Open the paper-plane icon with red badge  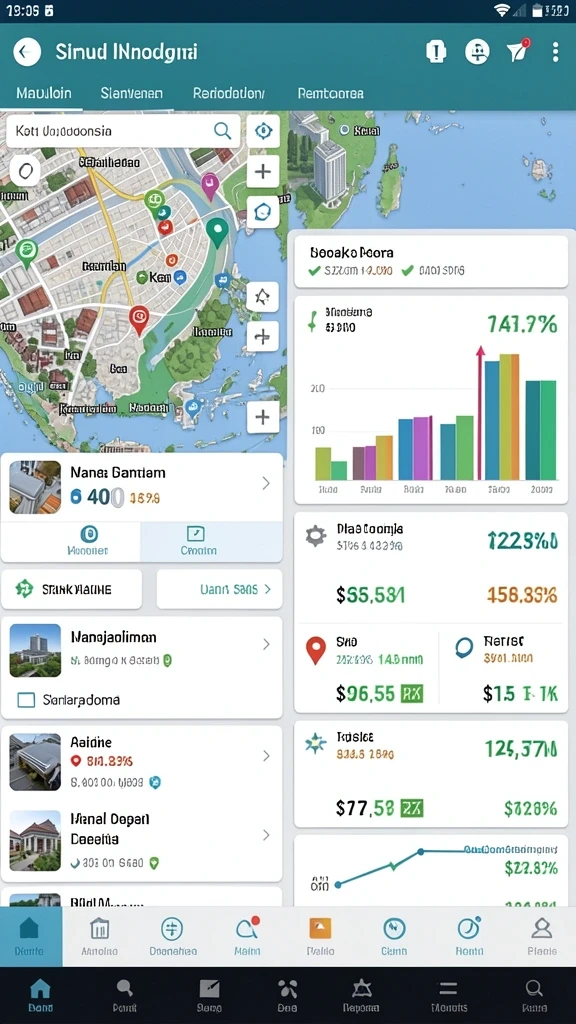[518, 51]
